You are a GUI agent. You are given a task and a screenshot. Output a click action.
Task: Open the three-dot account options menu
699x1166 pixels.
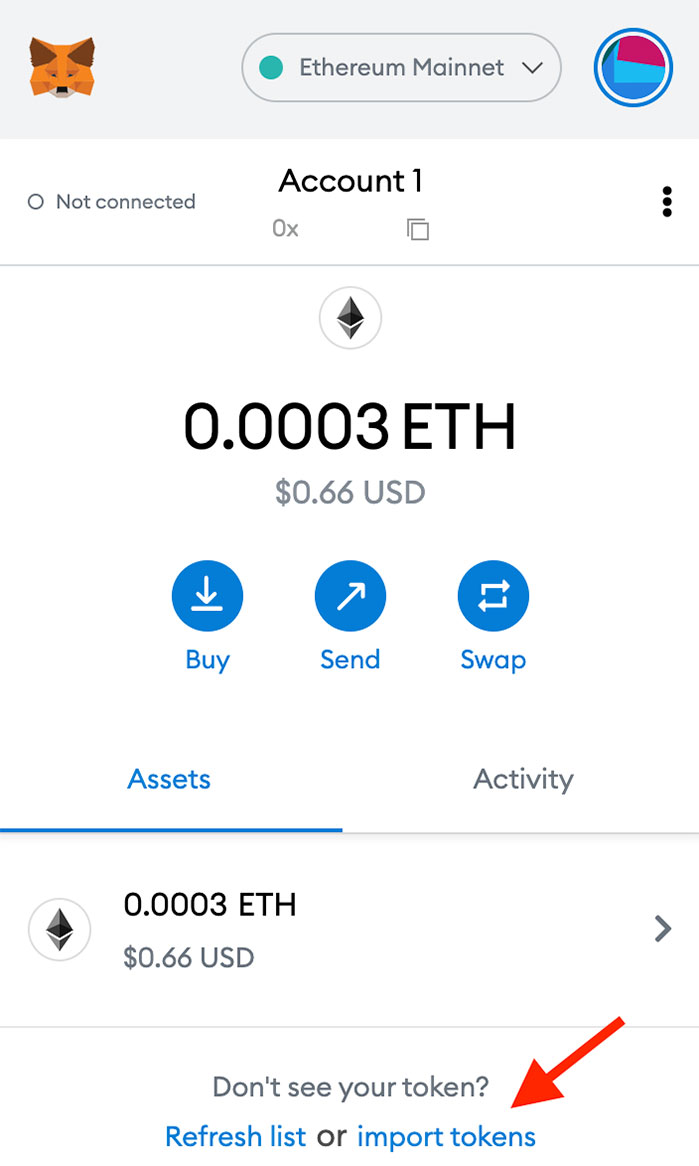(x=667, y=202)
